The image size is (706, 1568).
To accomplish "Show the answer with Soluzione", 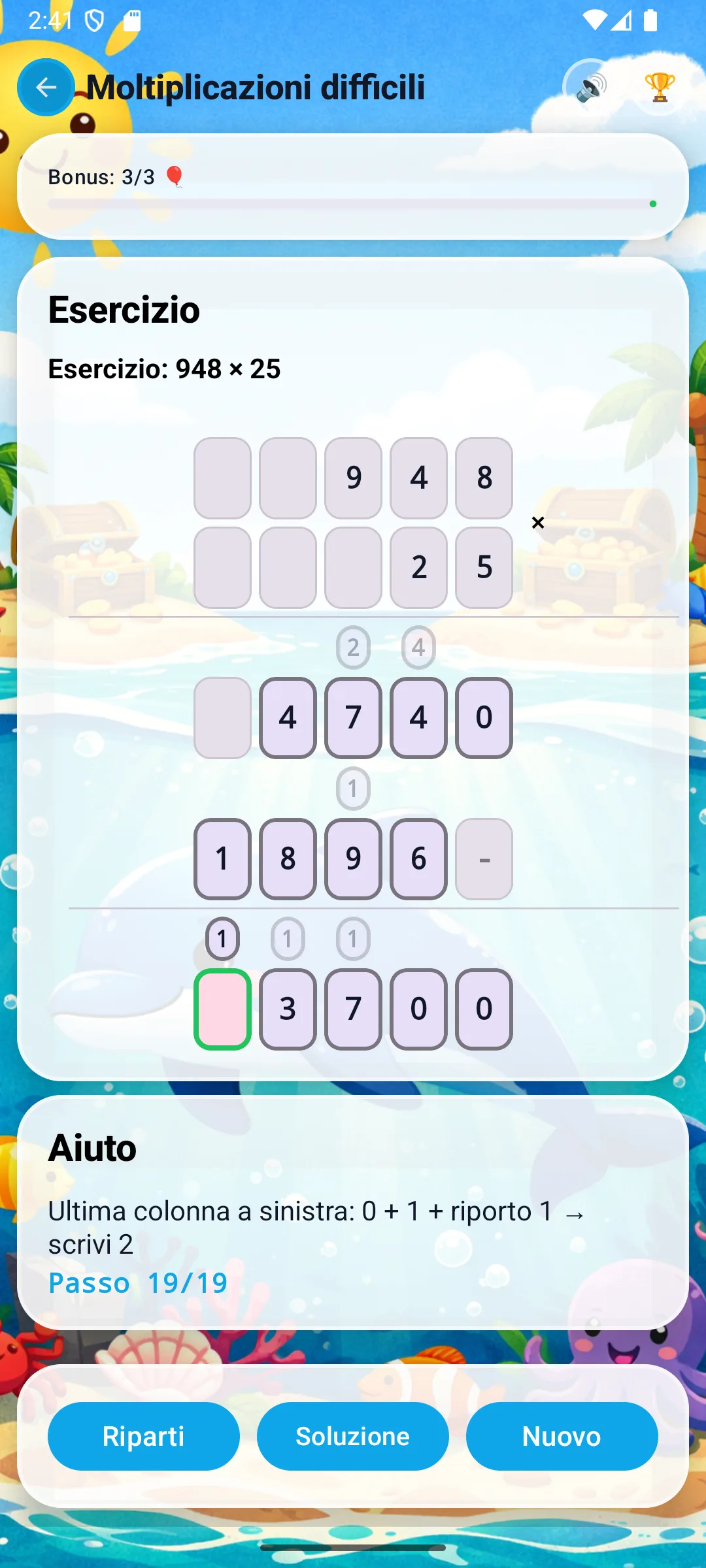I will (x=353, y=1436).
